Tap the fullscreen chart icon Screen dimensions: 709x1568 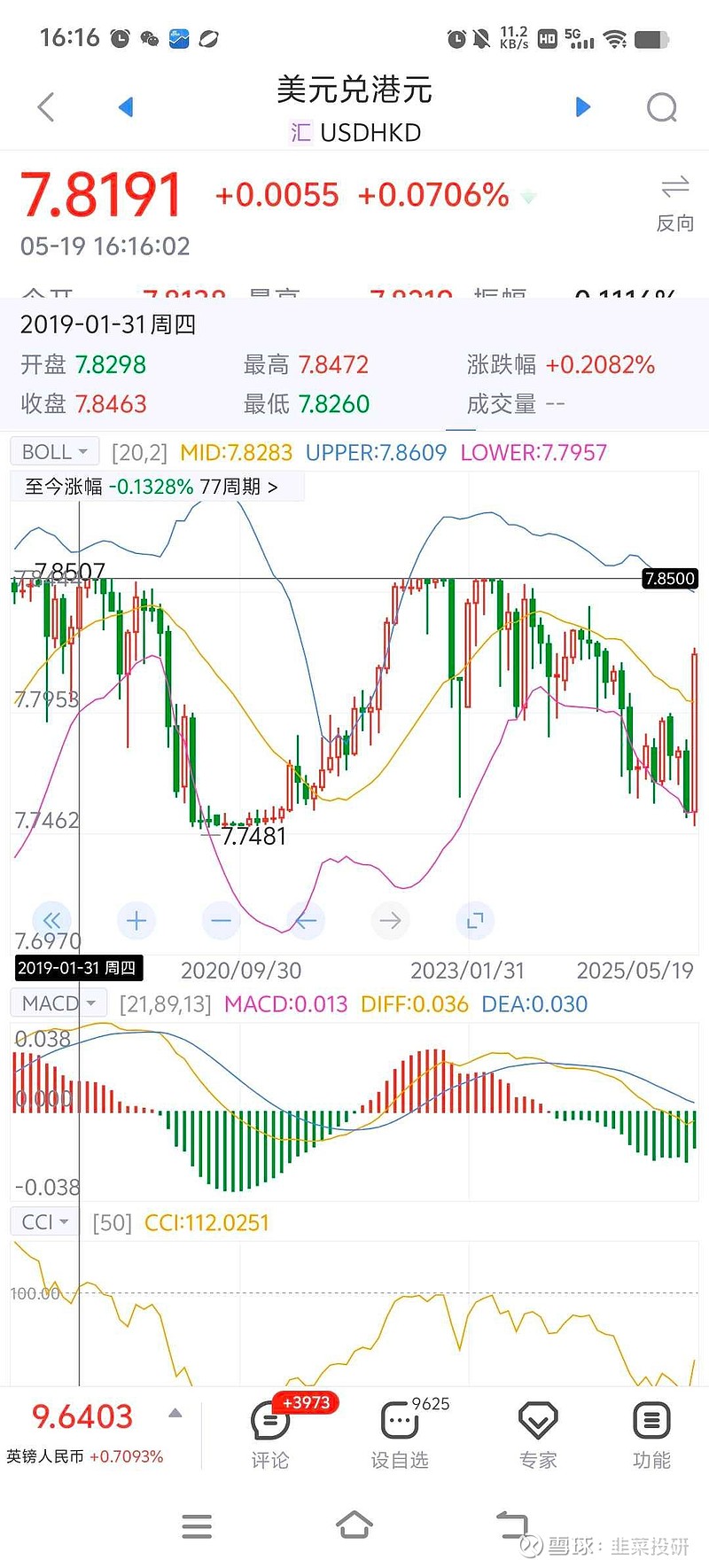point(475,920)
